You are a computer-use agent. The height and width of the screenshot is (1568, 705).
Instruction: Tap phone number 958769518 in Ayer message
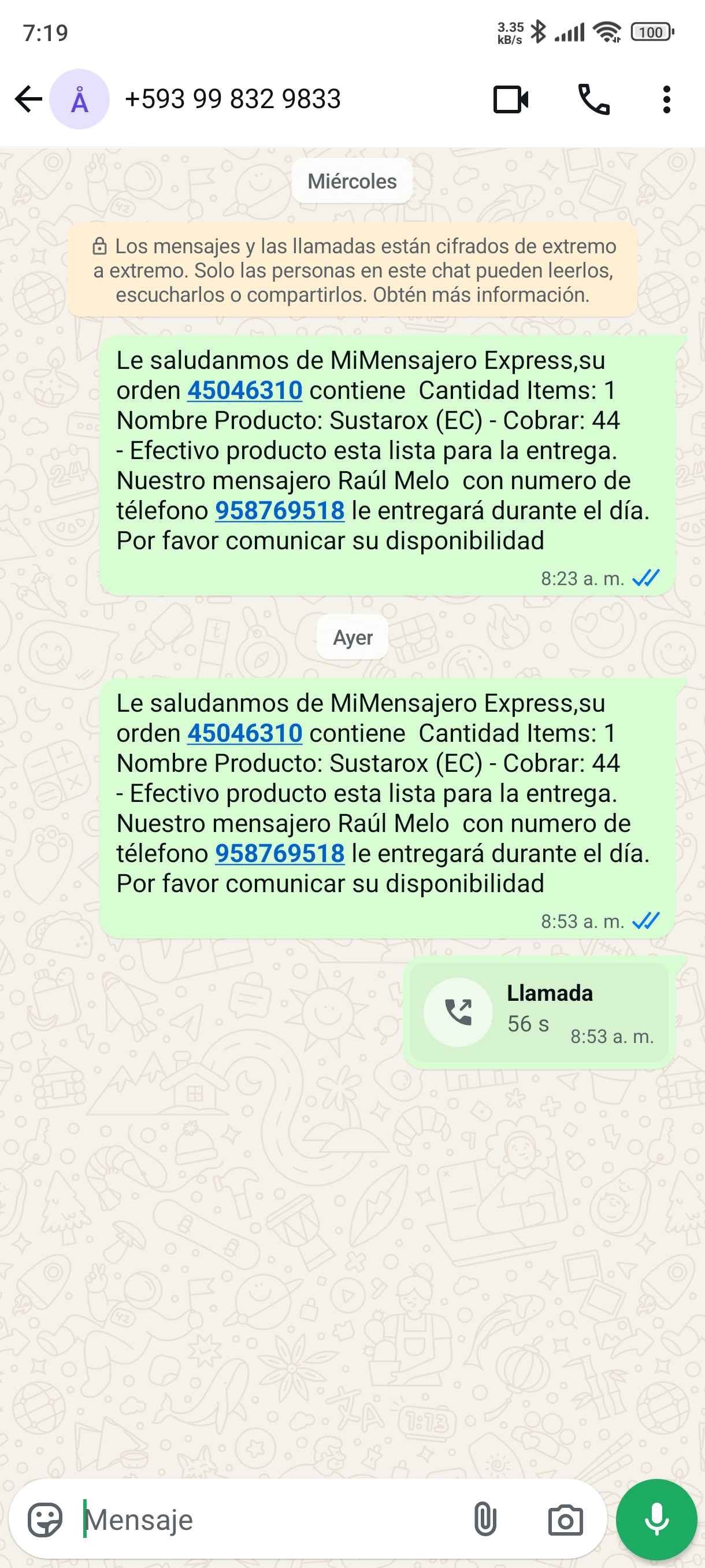click(280, 853)
